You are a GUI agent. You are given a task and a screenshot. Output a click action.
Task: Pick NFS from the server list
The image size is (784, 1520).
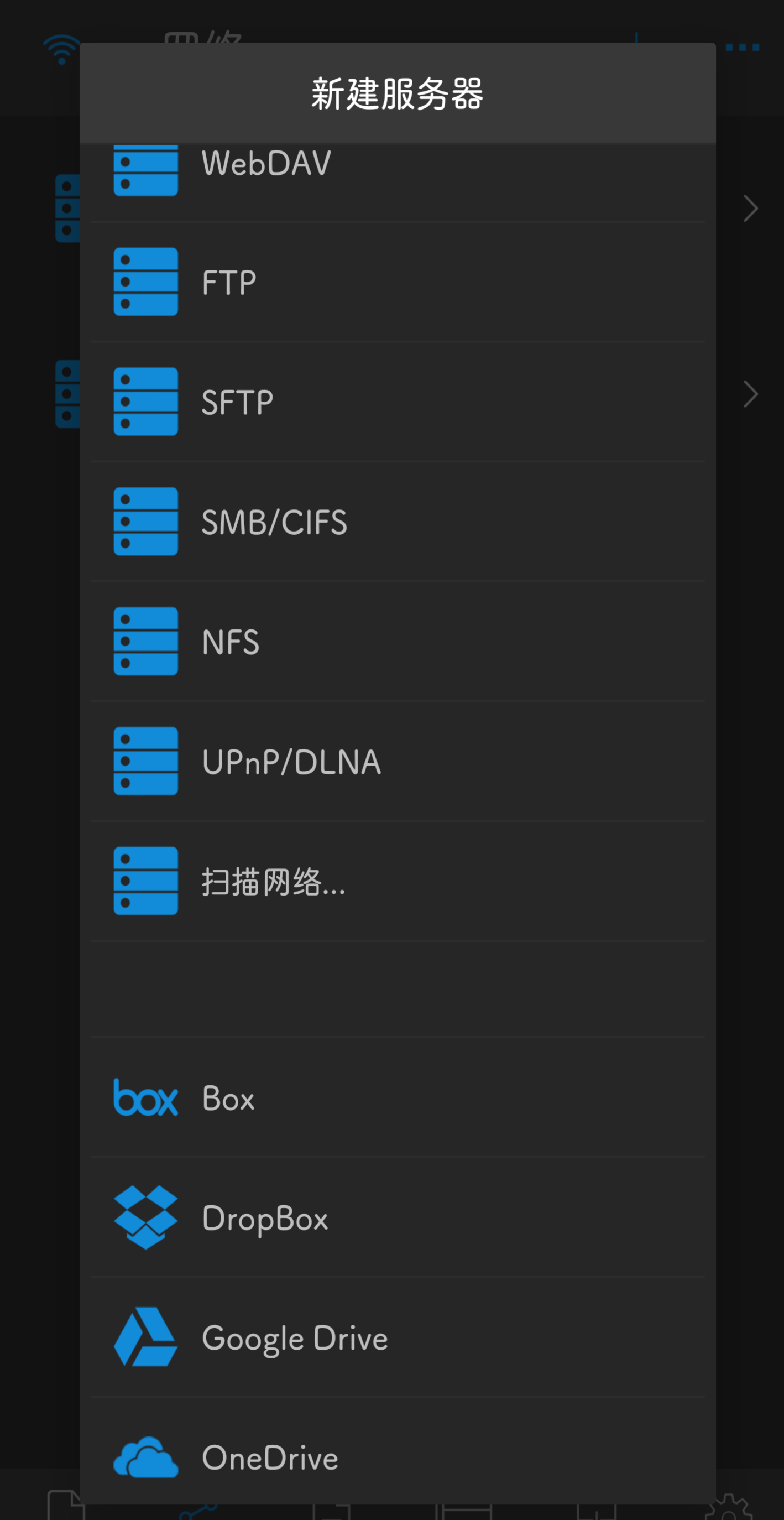(x=398, y=642)
